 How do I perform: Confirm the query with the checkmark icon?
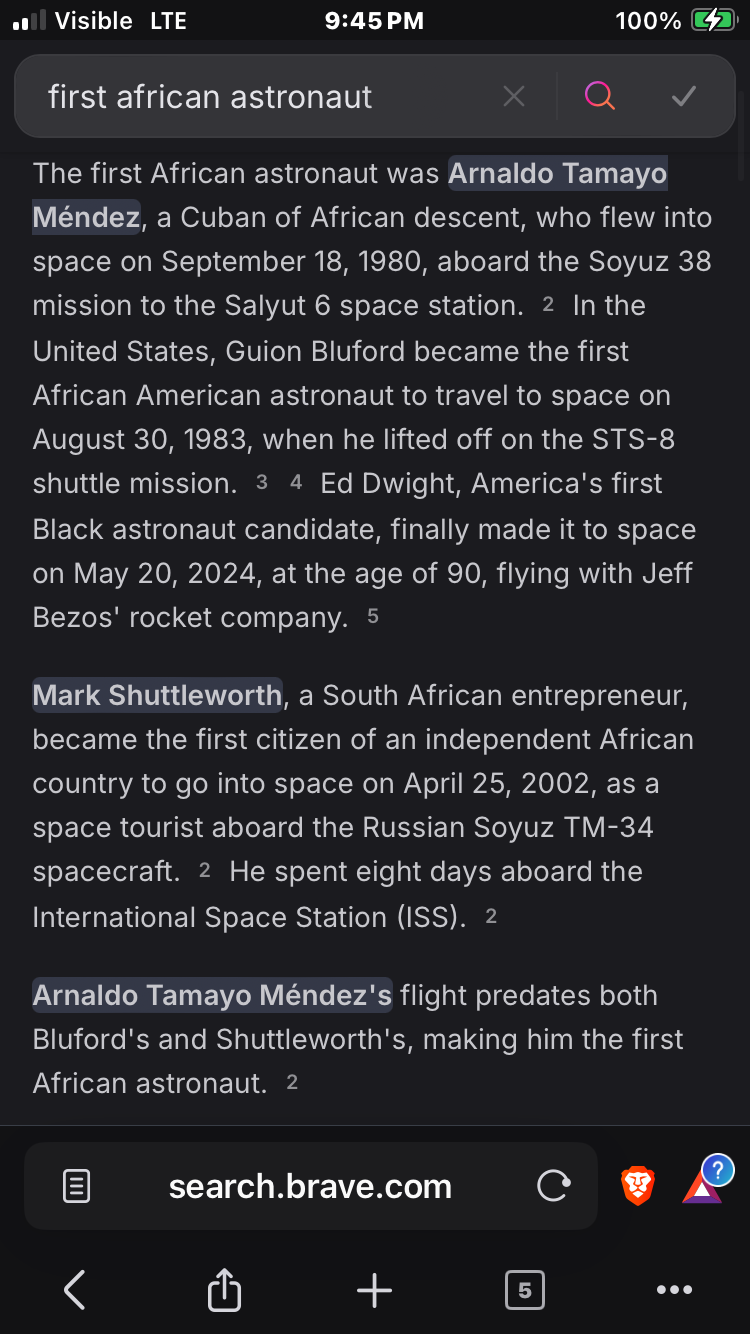click(684, 96)
